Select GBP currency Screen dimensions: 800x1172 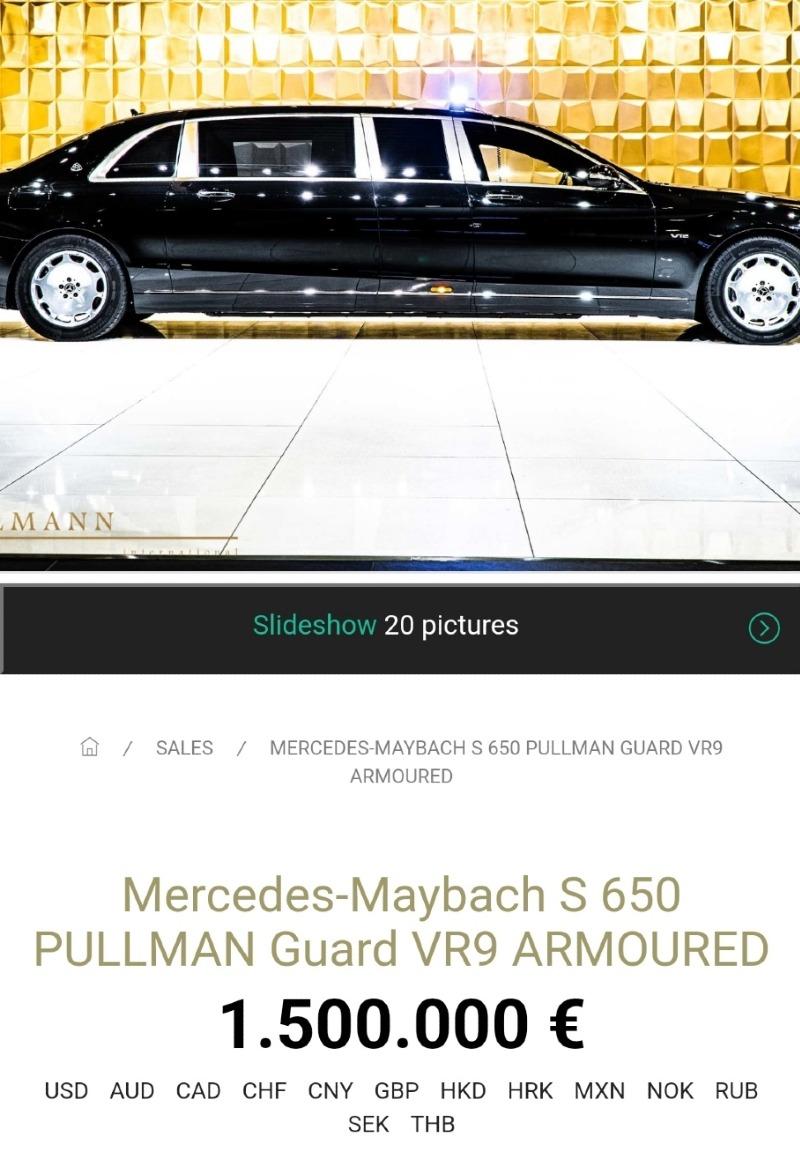pyautogui.click(x=396, y=1091)
